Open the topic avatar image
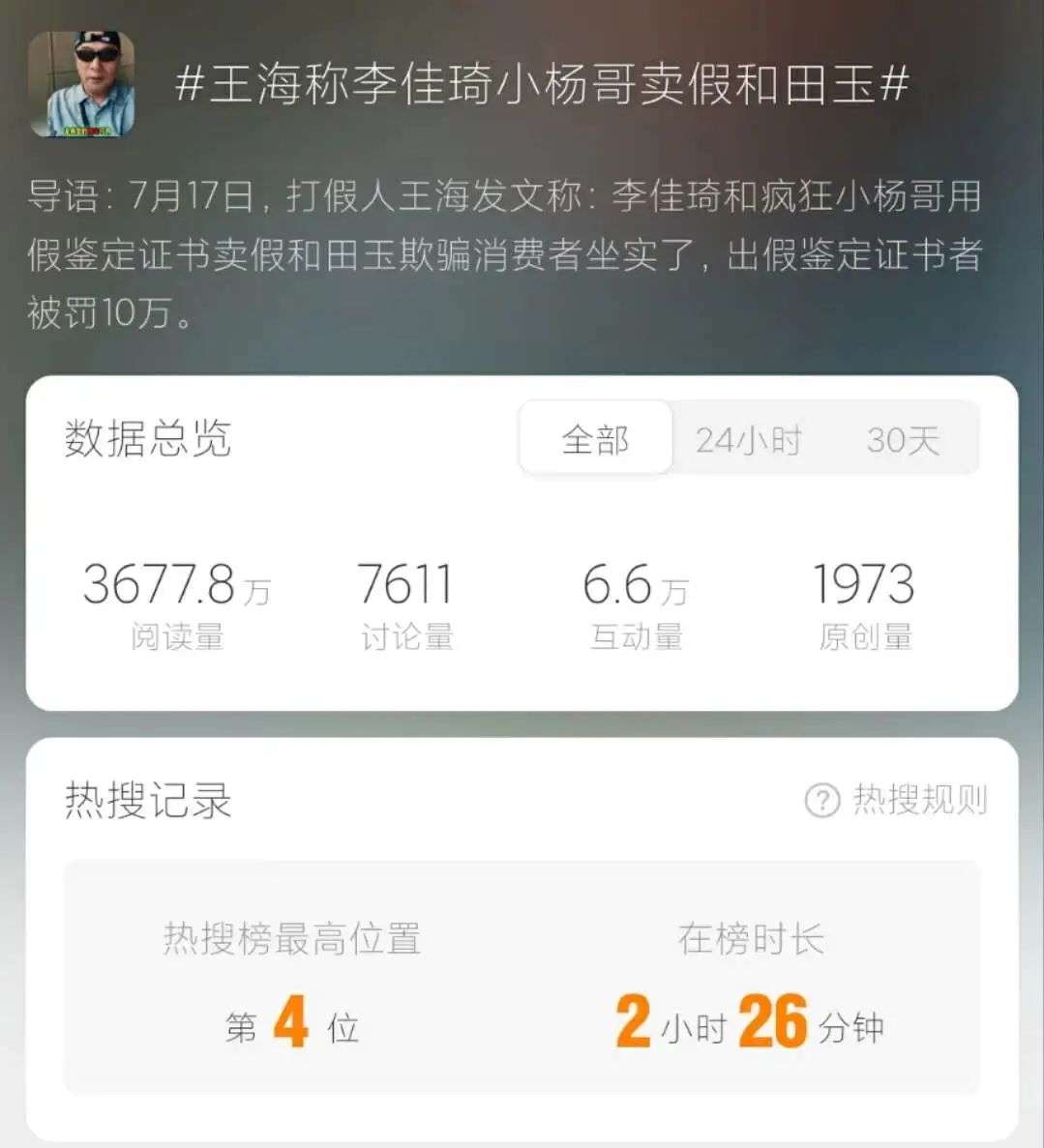 (81, 83)
